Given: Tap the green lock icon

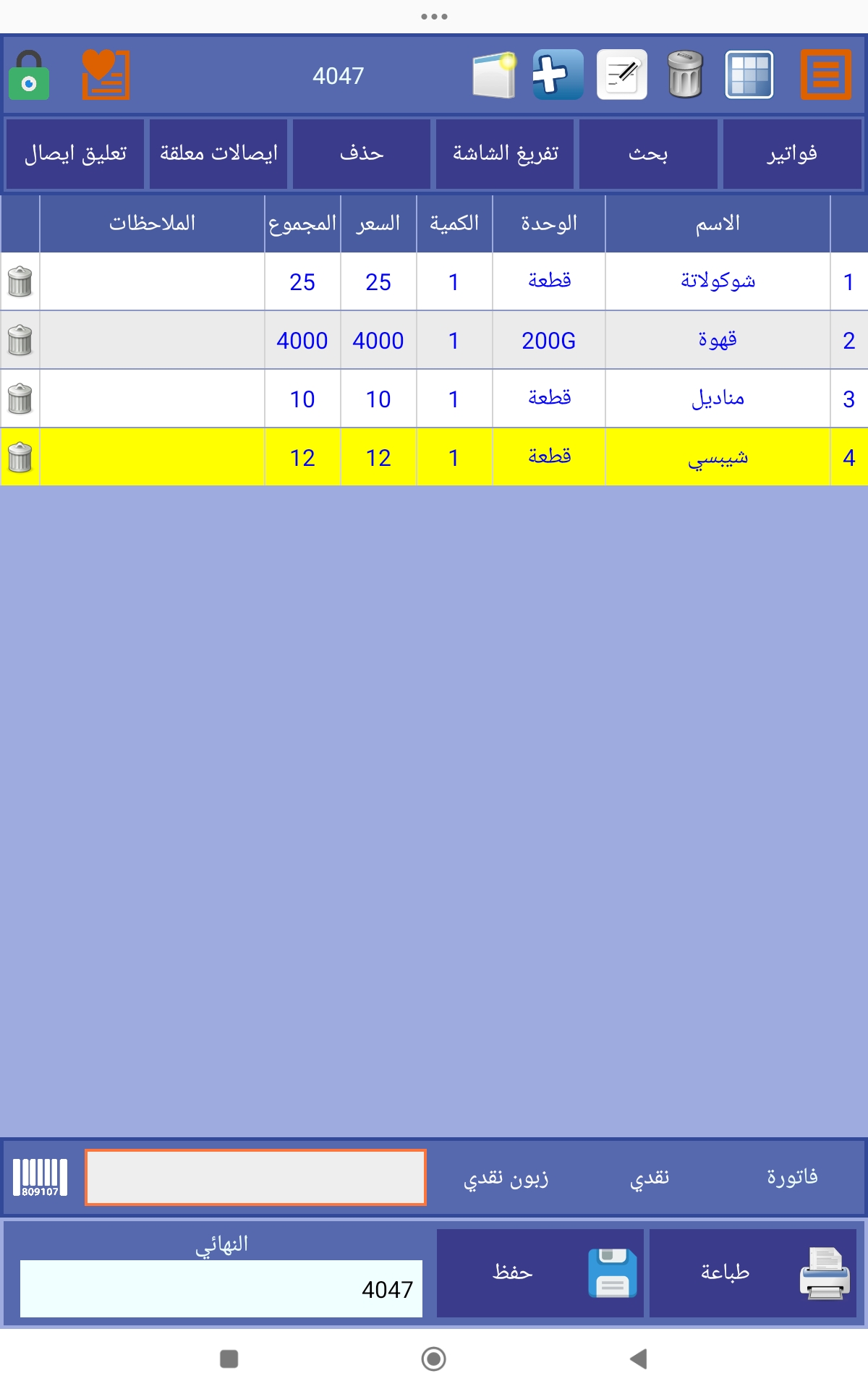Looking at the screenshot, I should (29, 75).
